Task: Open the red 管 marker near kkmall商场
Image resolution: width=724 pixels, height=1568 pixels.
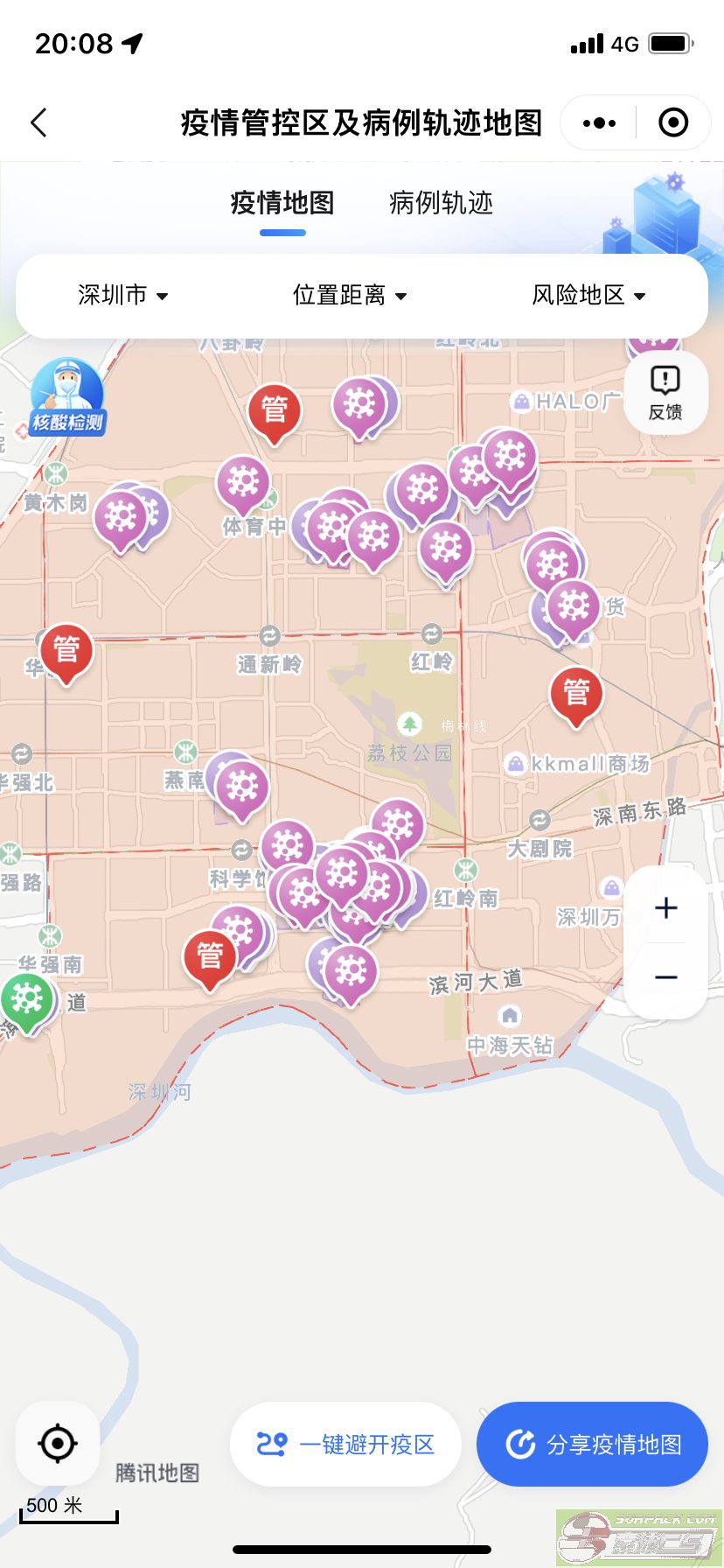Action: tap(575, 693)
